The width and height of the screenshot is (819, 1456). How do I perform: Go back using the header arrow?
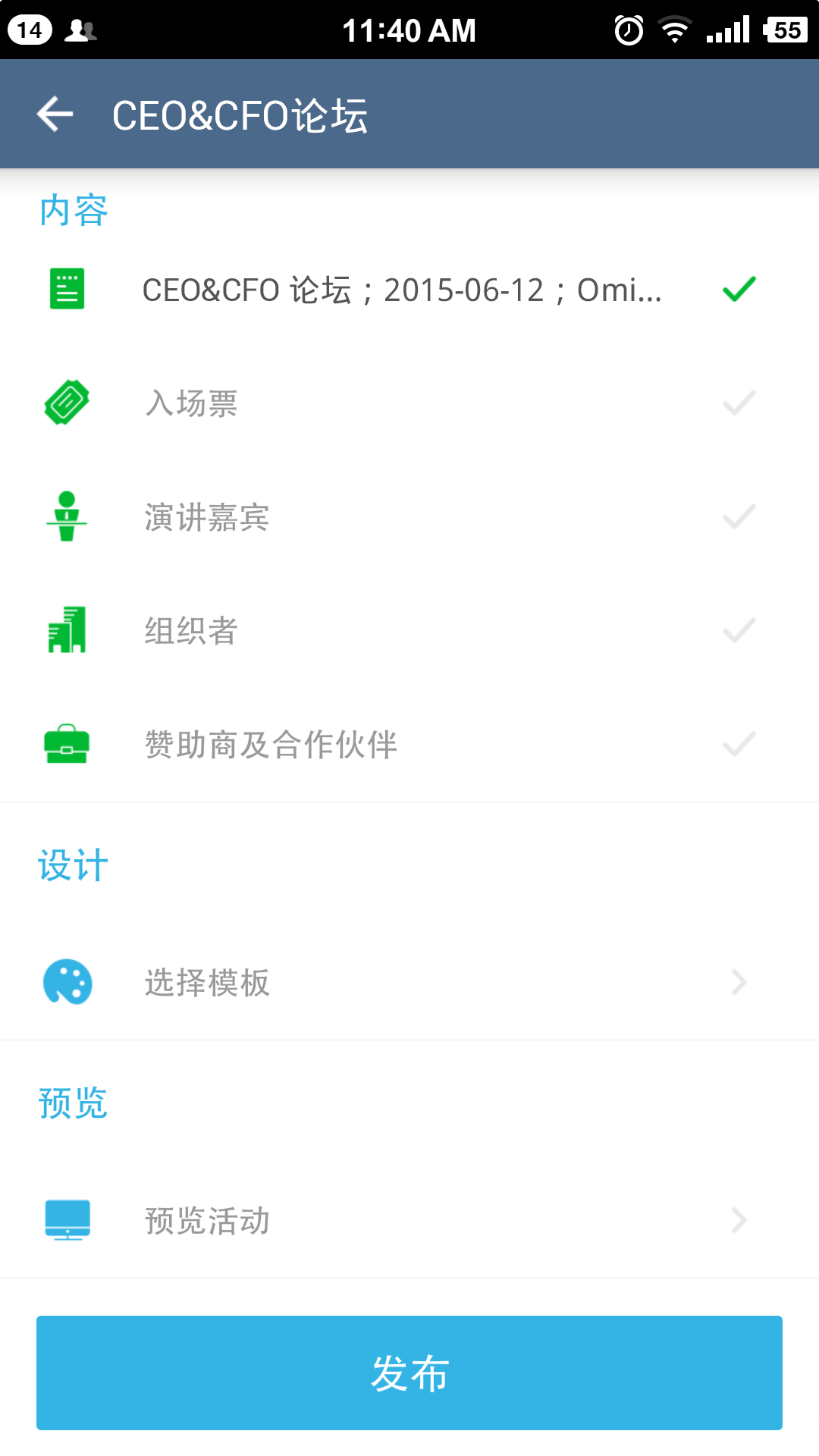point(55,115)
